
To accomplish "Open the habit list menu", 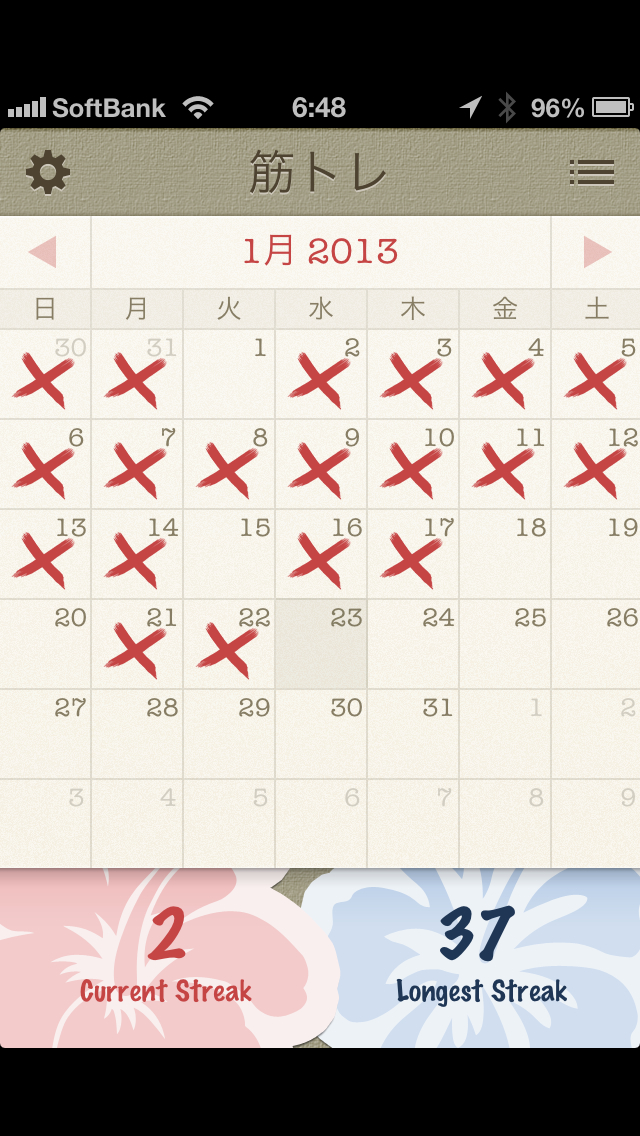I will [591, 173].
